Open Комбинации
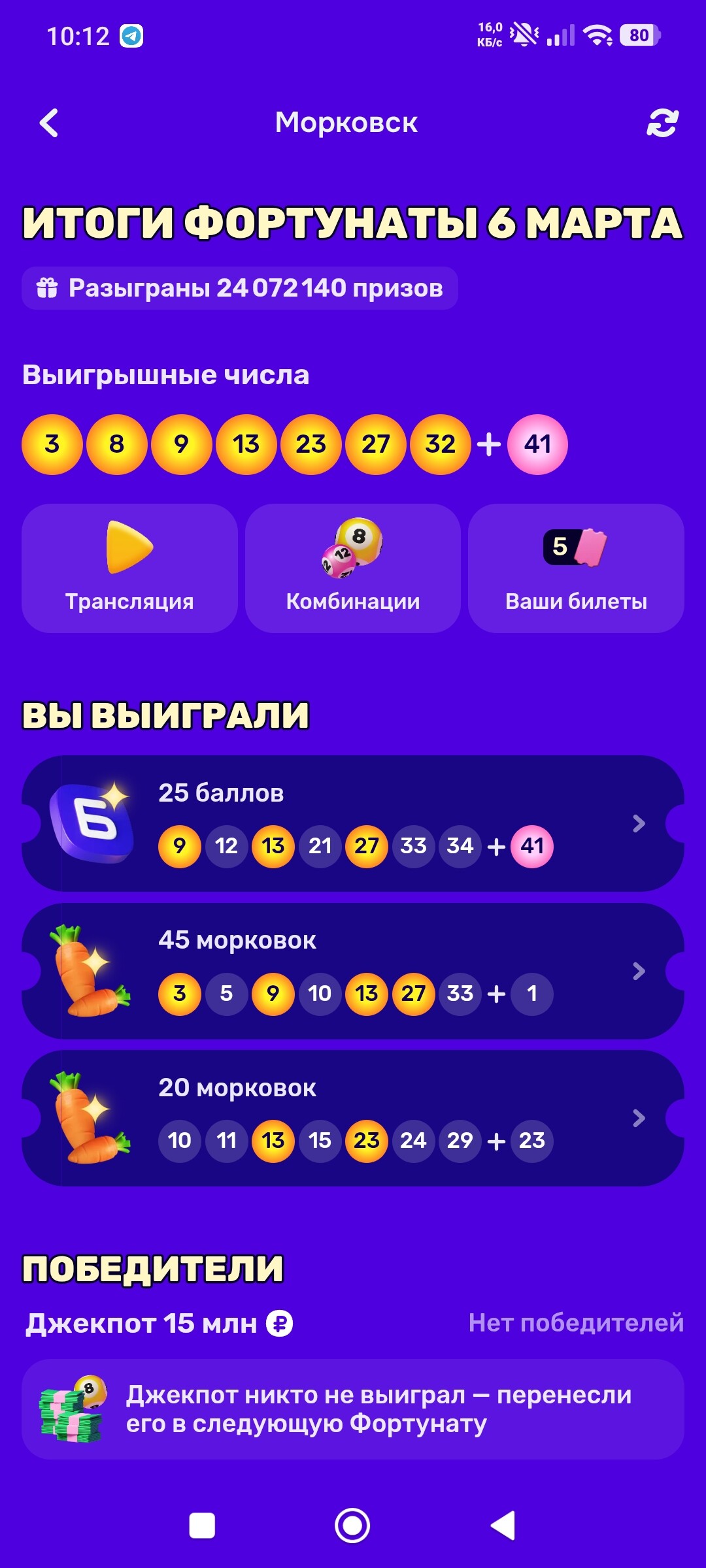 (353, 568)
